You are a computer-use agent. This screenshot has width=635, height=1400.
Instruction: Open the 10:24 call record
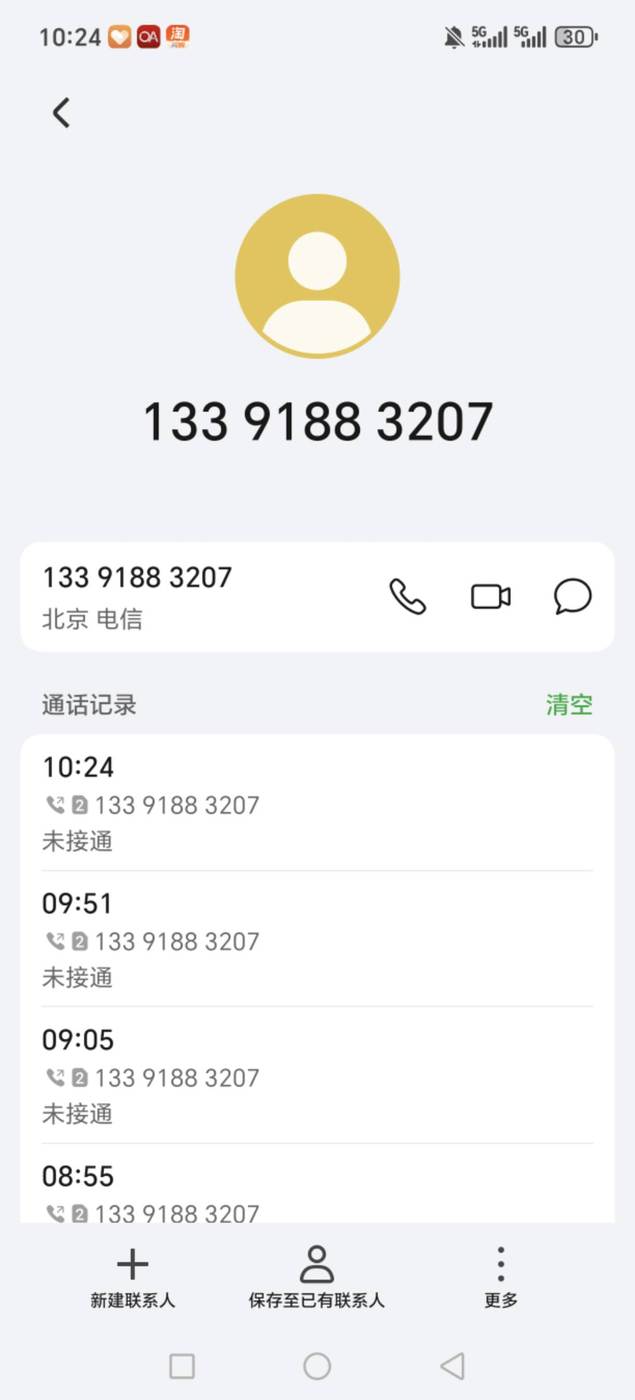click(x=317, y=803)
